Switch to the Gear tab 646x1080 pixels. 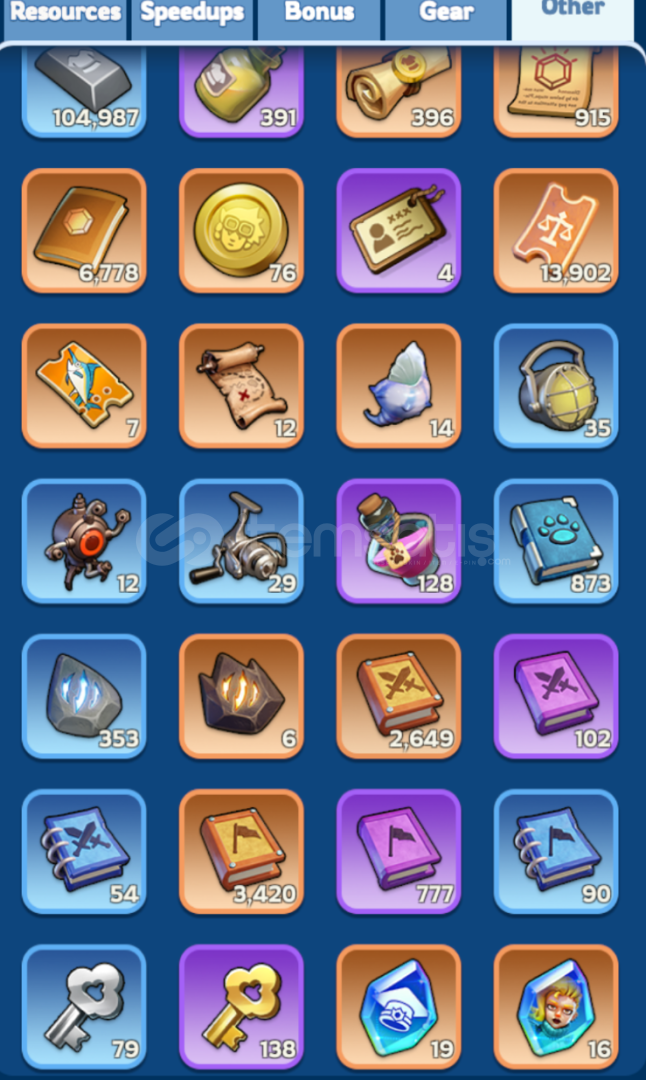[x=446, y=14]
